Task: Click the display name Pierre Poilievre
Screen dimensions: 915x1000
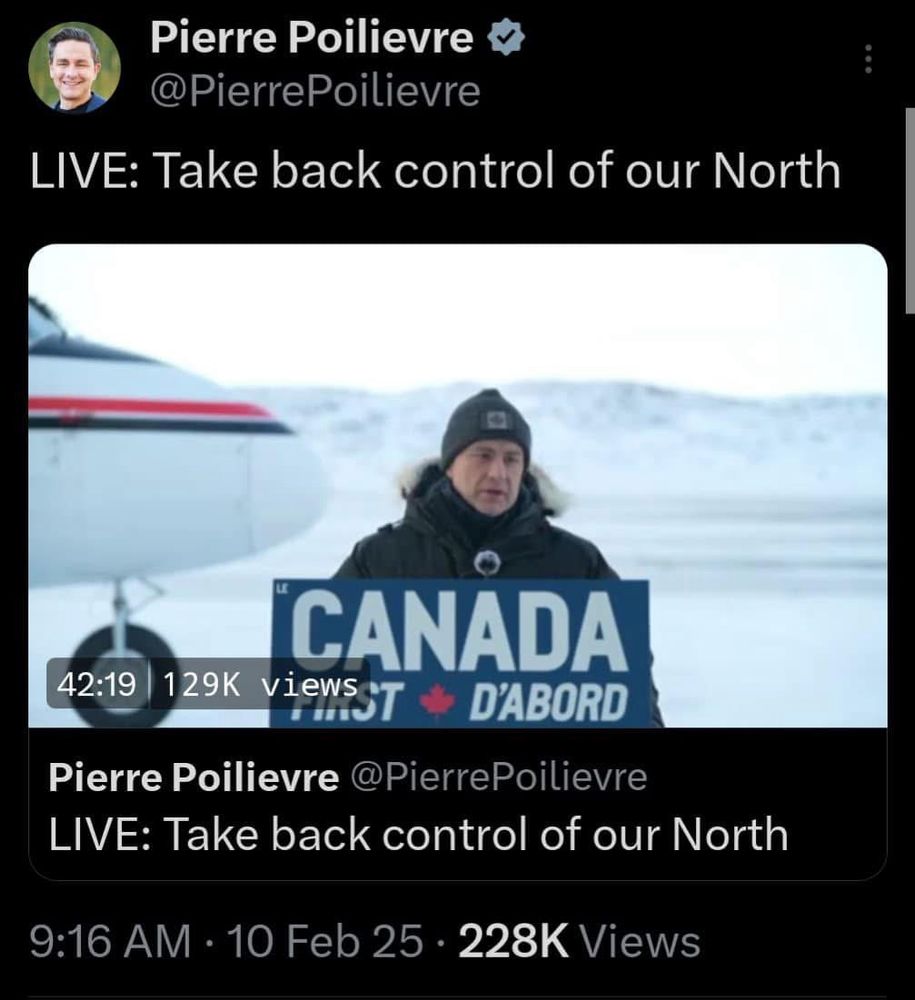Action: pos(310,36)
